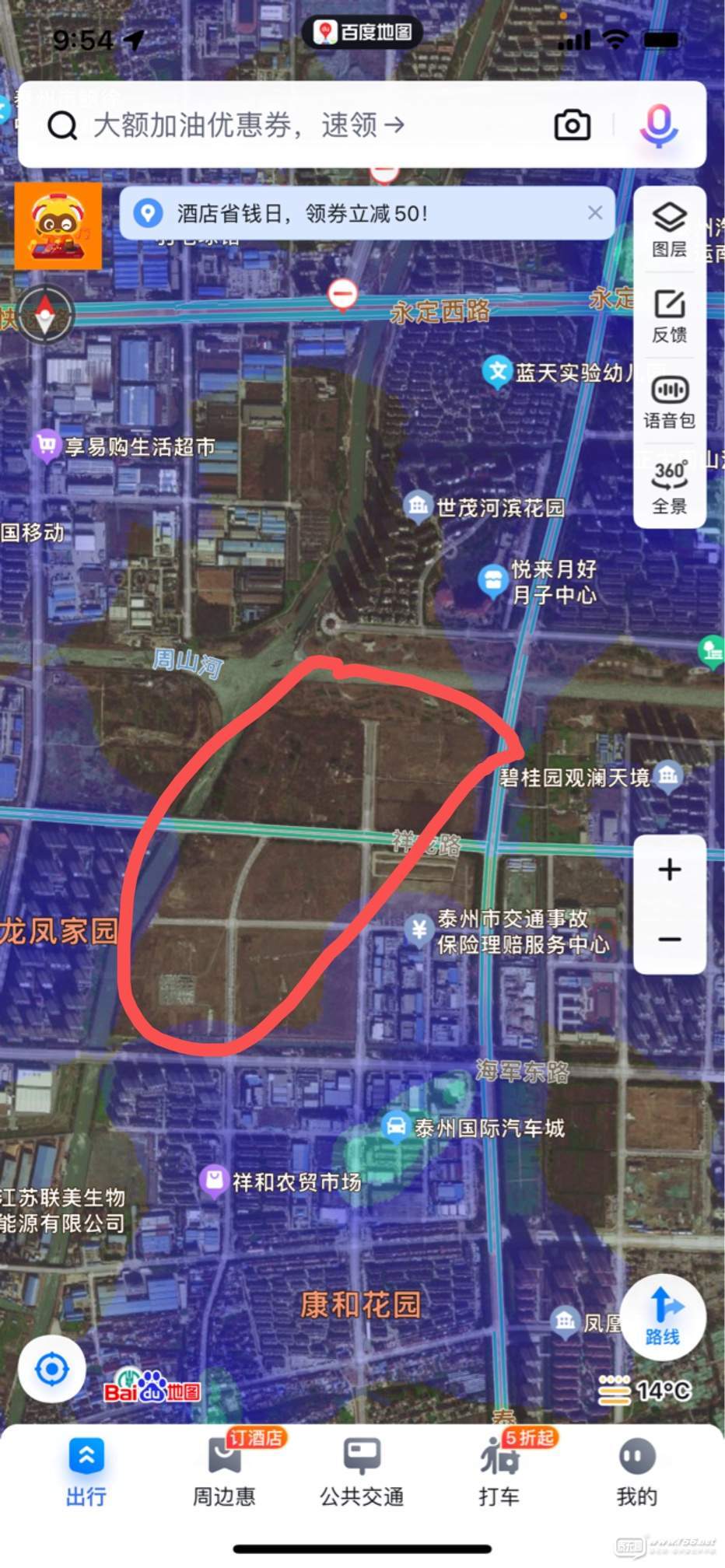Start voice search with the microphone
The image size is (725, 1568).
(x=659, y=125)
